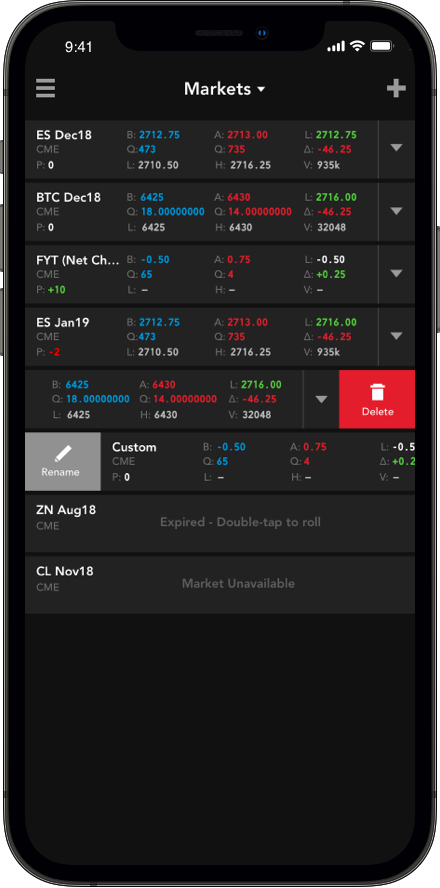Open the Custom market row
Image resolution: width=440 pixels, height=888 pixels.
click(x=258, y=462)
